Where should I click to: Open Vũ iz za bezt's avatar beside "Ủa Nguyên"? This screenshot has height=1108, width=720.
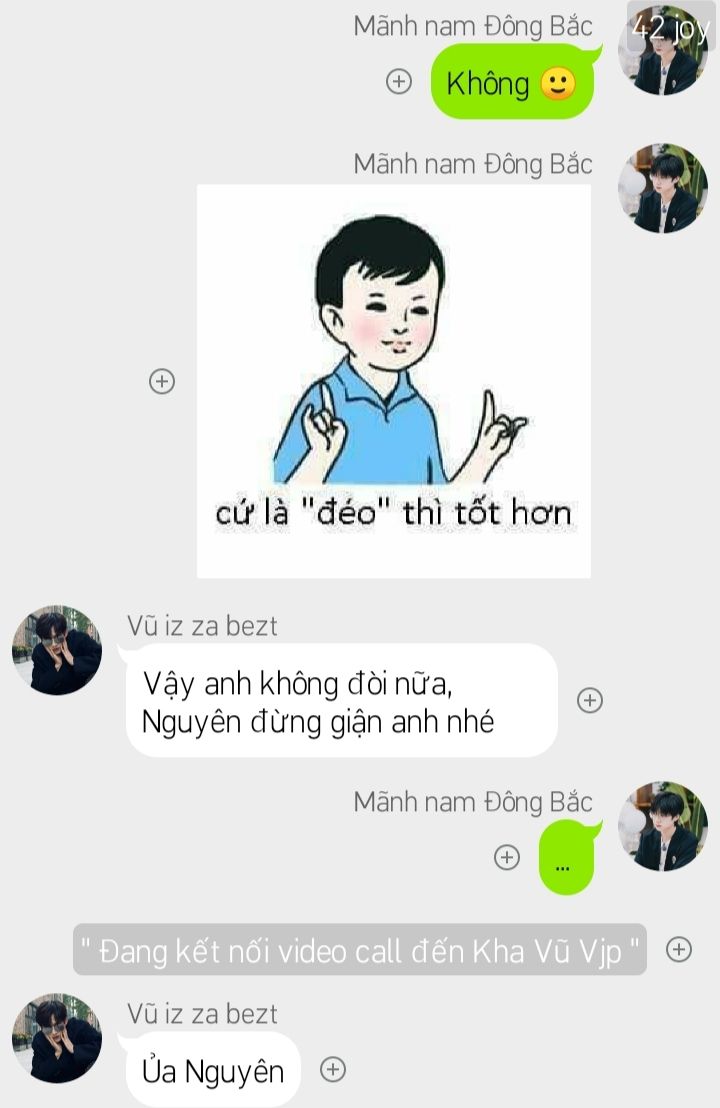click(x=57, y=1038)
